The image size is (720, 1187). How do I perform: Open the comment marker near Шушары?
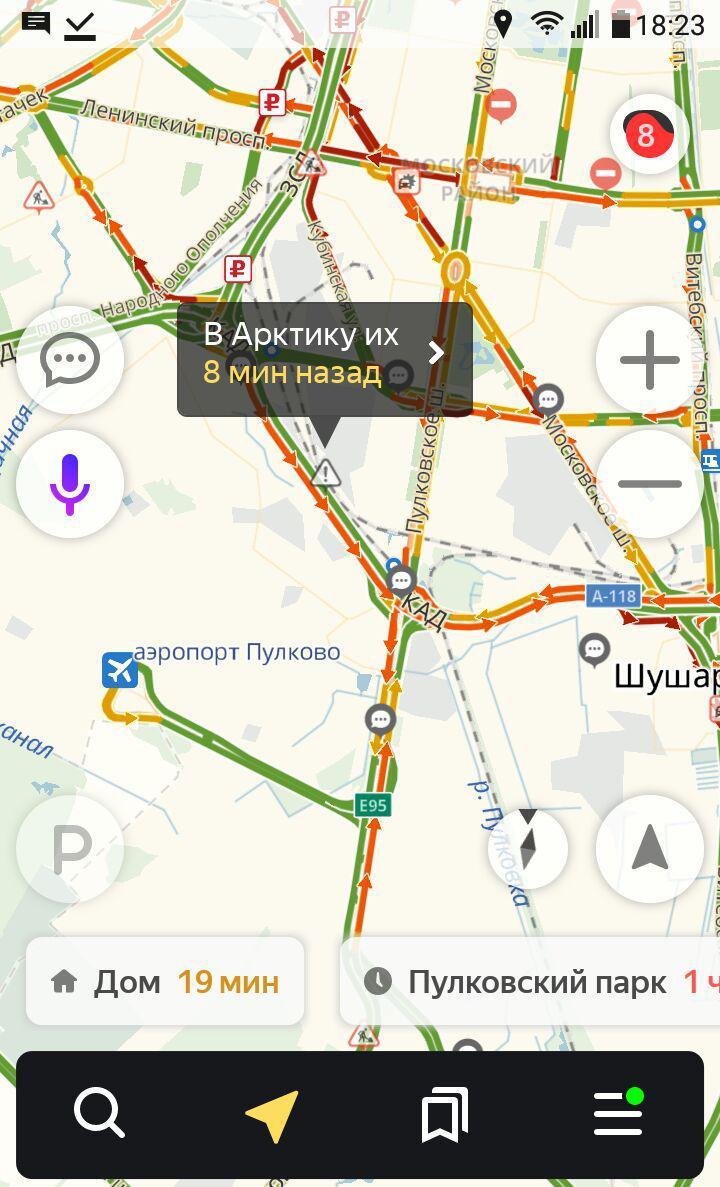(x=595, y=650)
